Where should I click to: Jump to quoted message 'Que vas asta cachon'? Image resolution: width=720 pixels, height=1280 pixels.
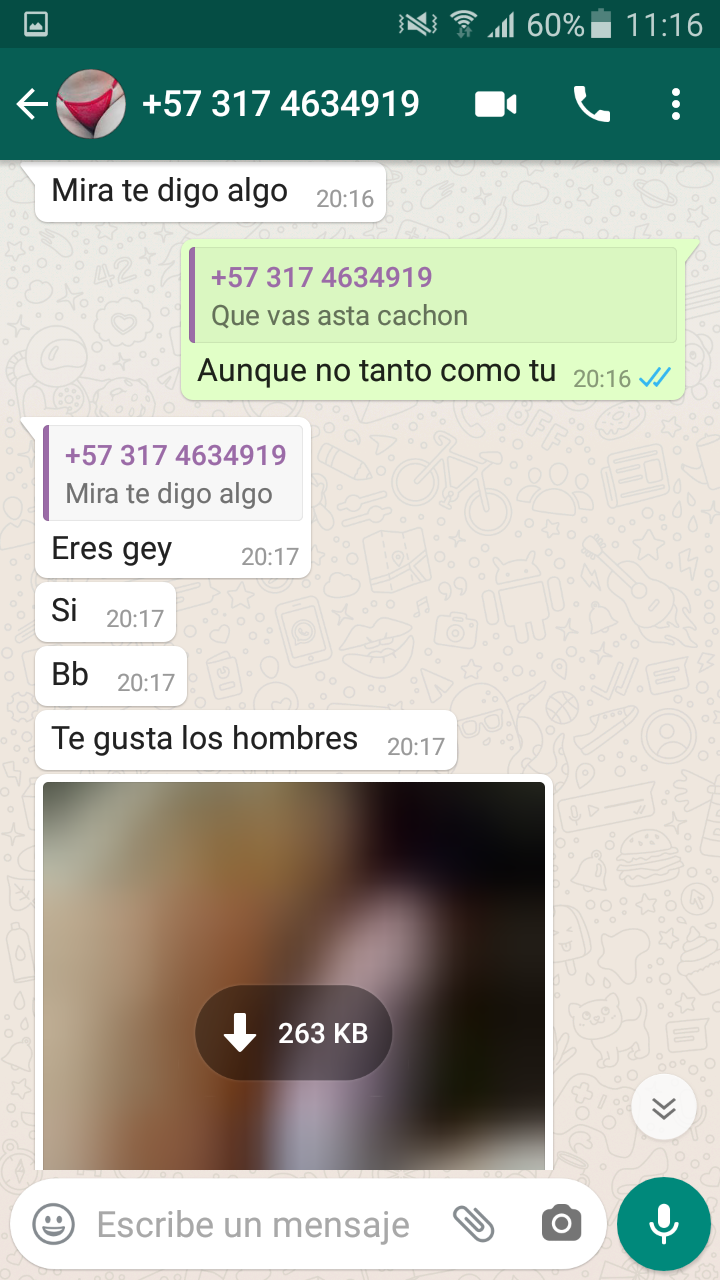pyautogui.click(x=434, y=296)
